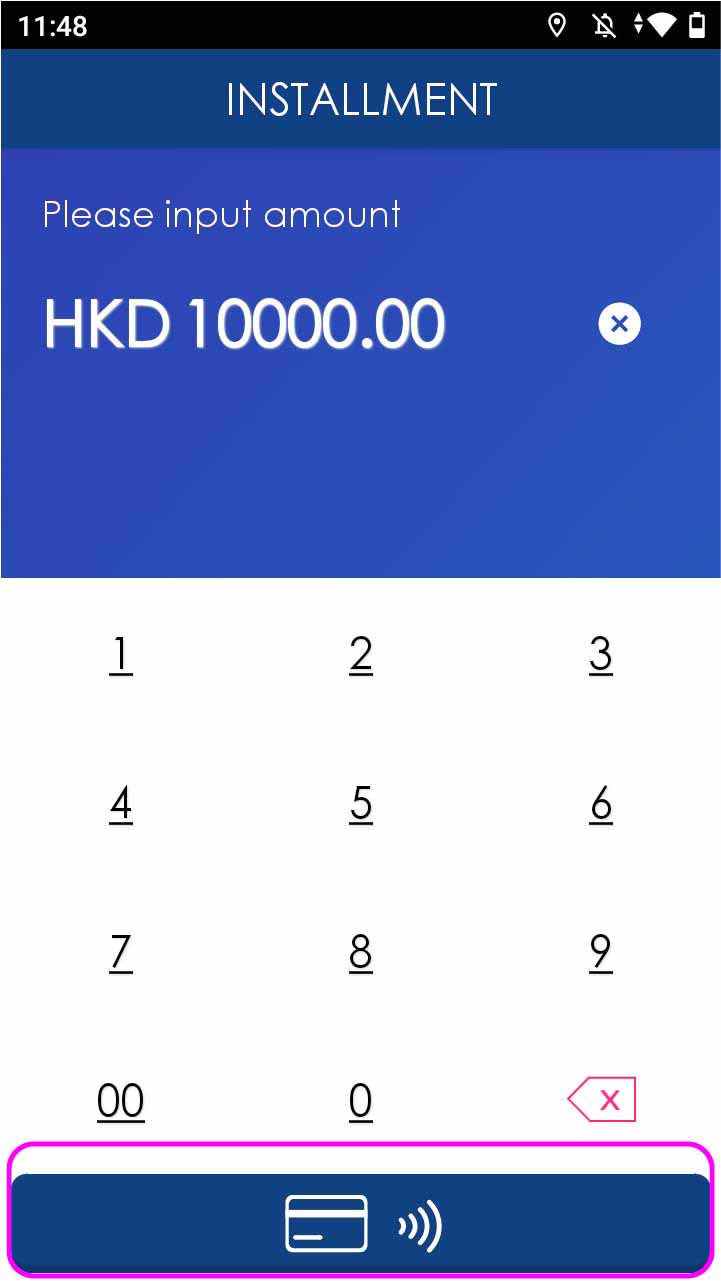Add double zero with the 00 key
721x1281 pixels.
click(x=121, y=1101)
